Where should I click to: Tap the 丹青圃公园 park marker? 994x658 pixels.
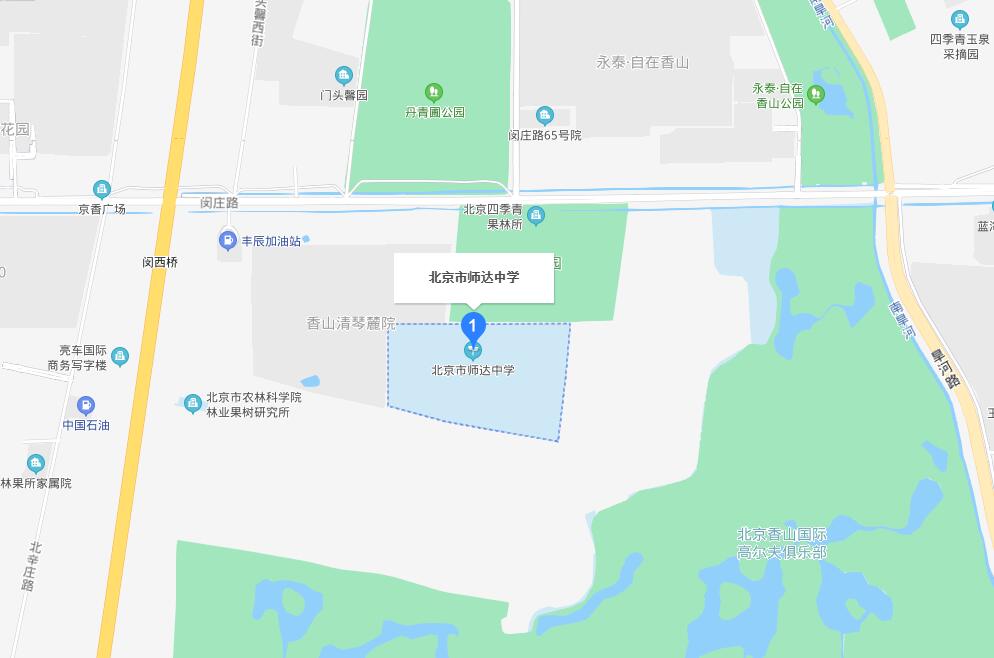[x=433, y=92]
